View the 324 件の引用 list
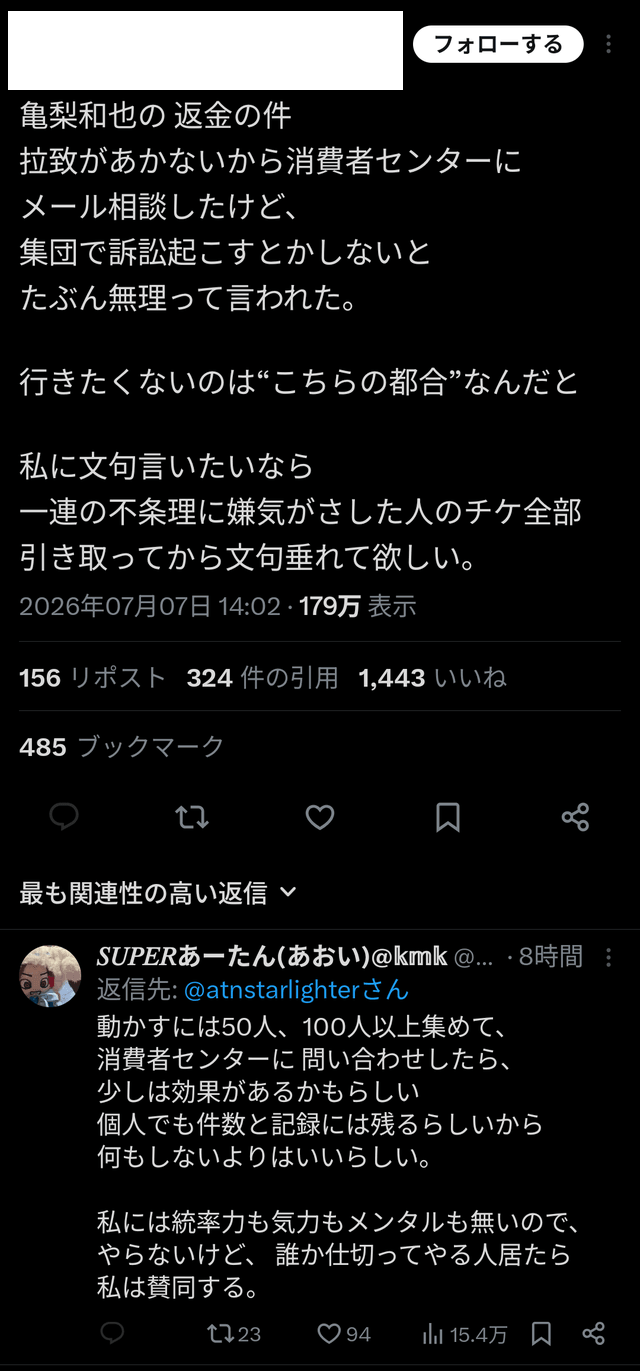The image size is (640, 1371). tap(262, 678)
